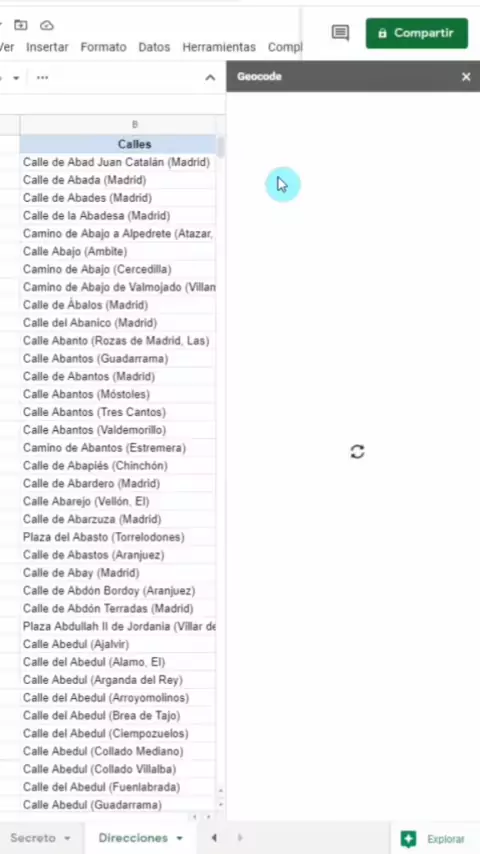This screenshot has width=480, height=854.
Task: Move the file with the folder icon
Action: [x=21, y=25]
